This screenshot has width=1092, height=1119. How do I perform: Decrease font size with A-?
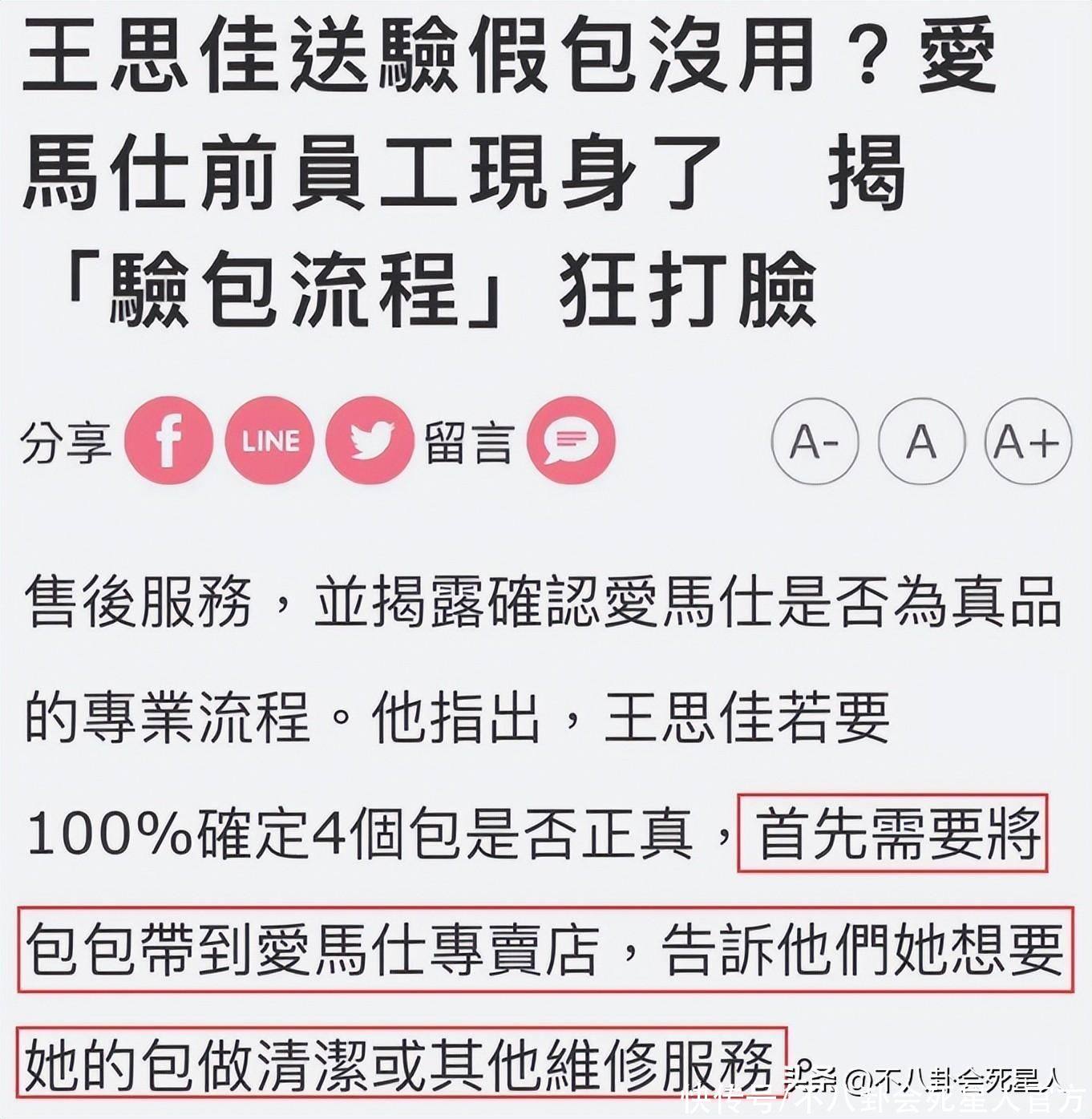click(815, 442)
